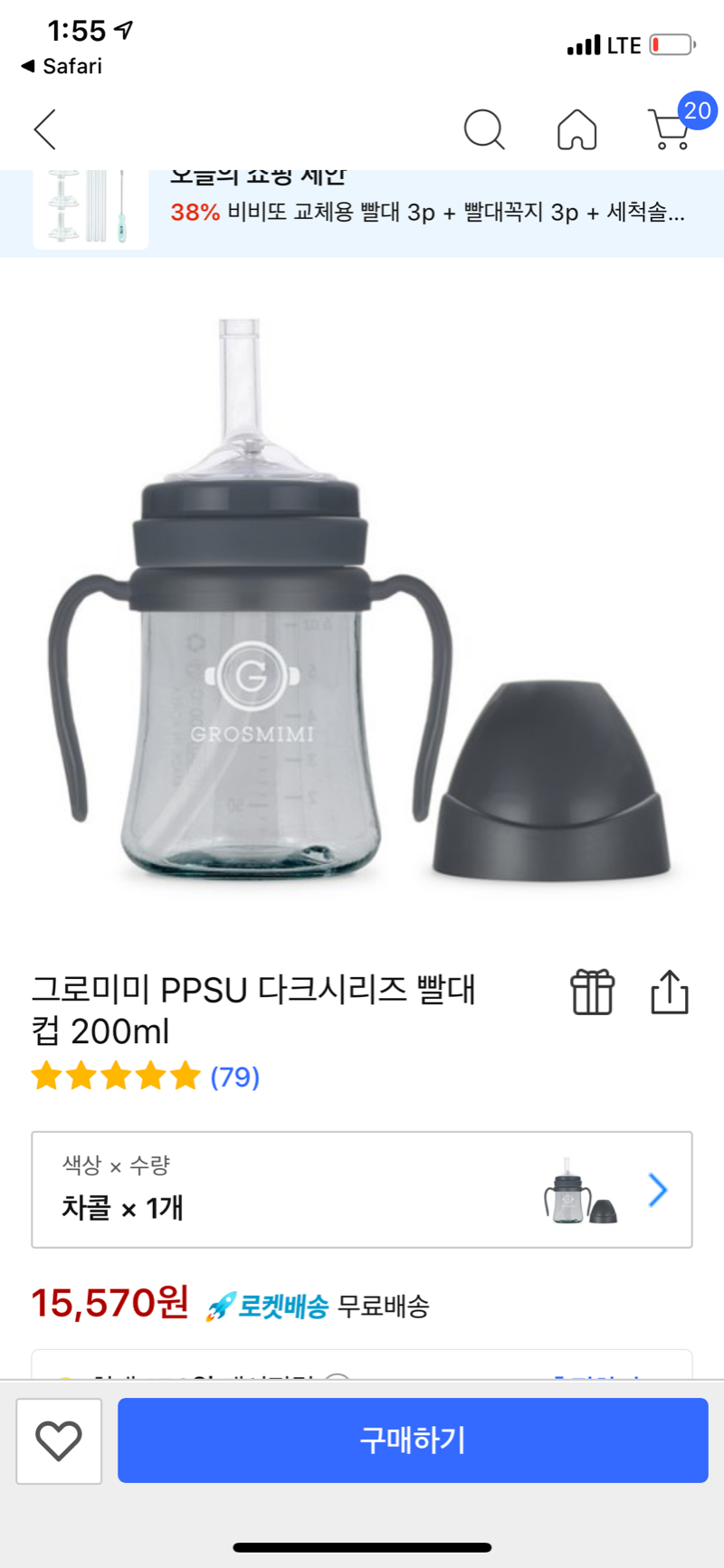Tap the 구매하기 buy button
Screen dimensions: 724x1568
tap(413, 1440)
